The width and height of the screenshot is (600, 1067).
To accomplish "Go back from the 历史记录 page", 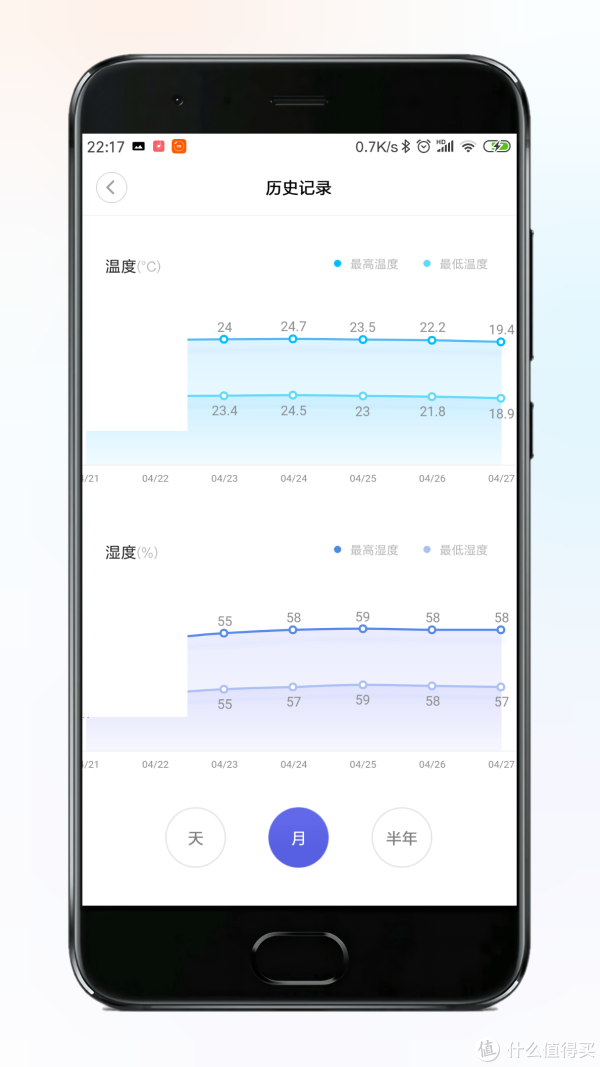I will click(x=112, y=187).
